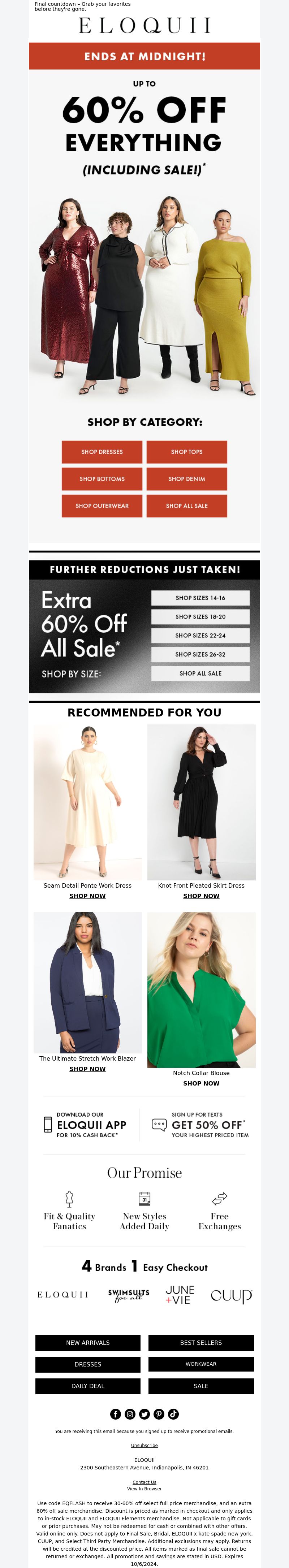
Task: Open Best Sellers
Action: [x=201, y=1342]
